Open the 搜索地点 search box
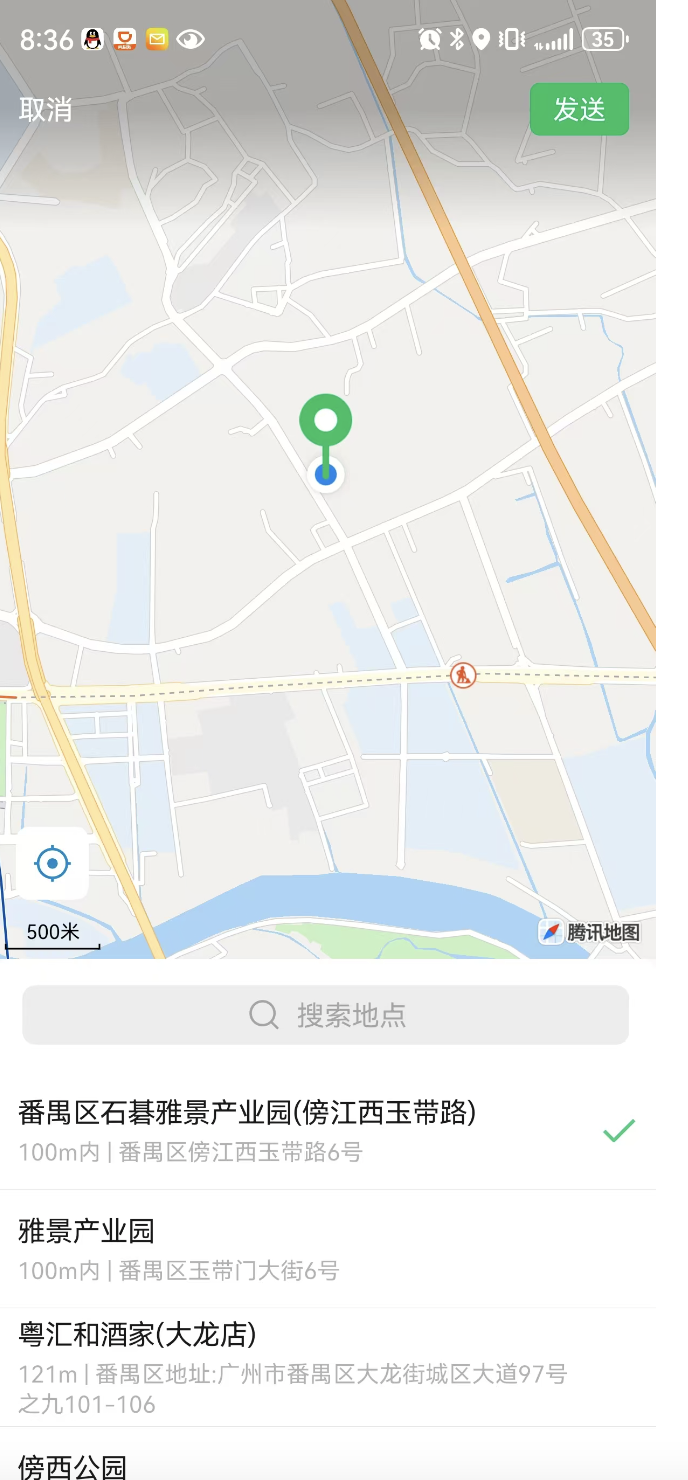The image size is (688, 1480). [x=326, y=1015]
